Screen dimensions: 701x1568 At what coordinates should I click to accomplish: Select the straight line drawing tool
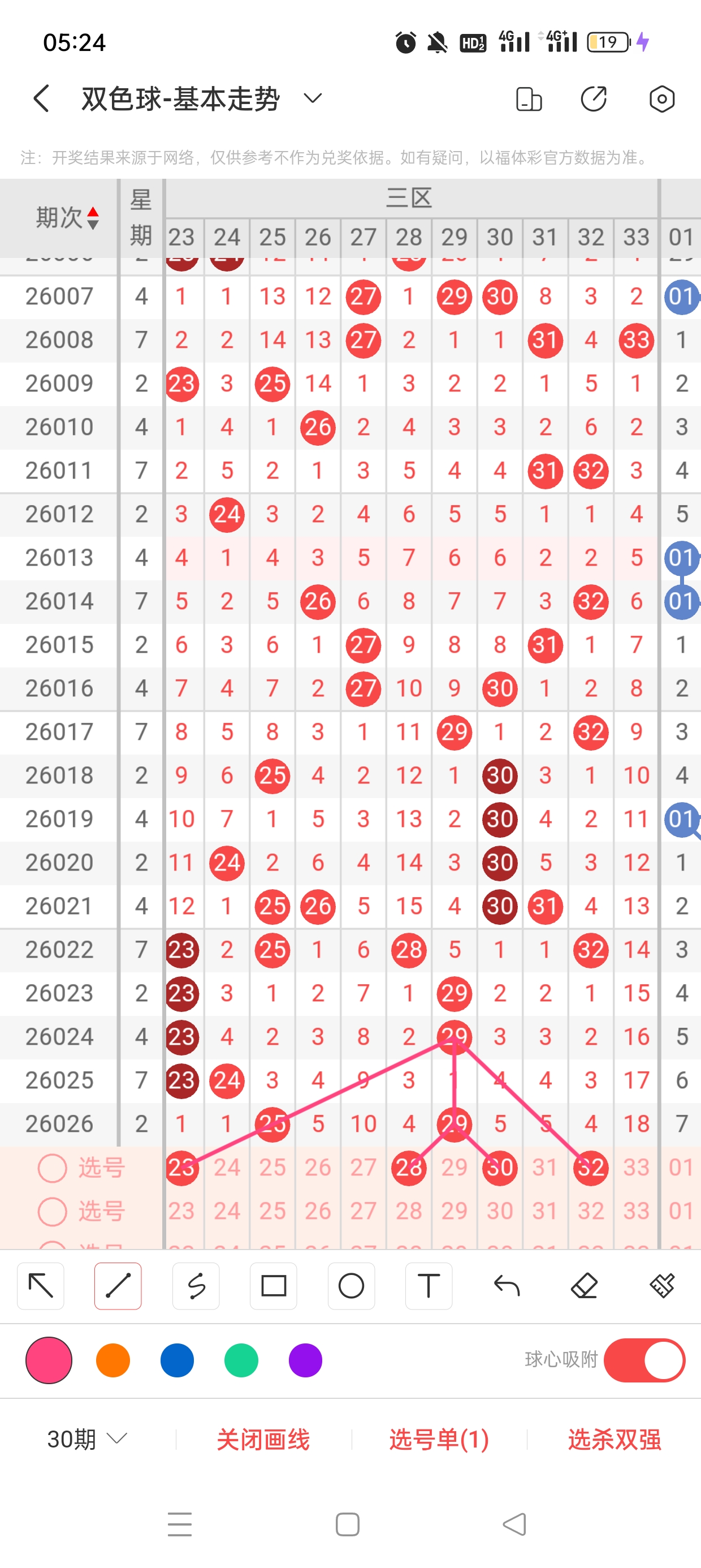[x=118, y=1286]
